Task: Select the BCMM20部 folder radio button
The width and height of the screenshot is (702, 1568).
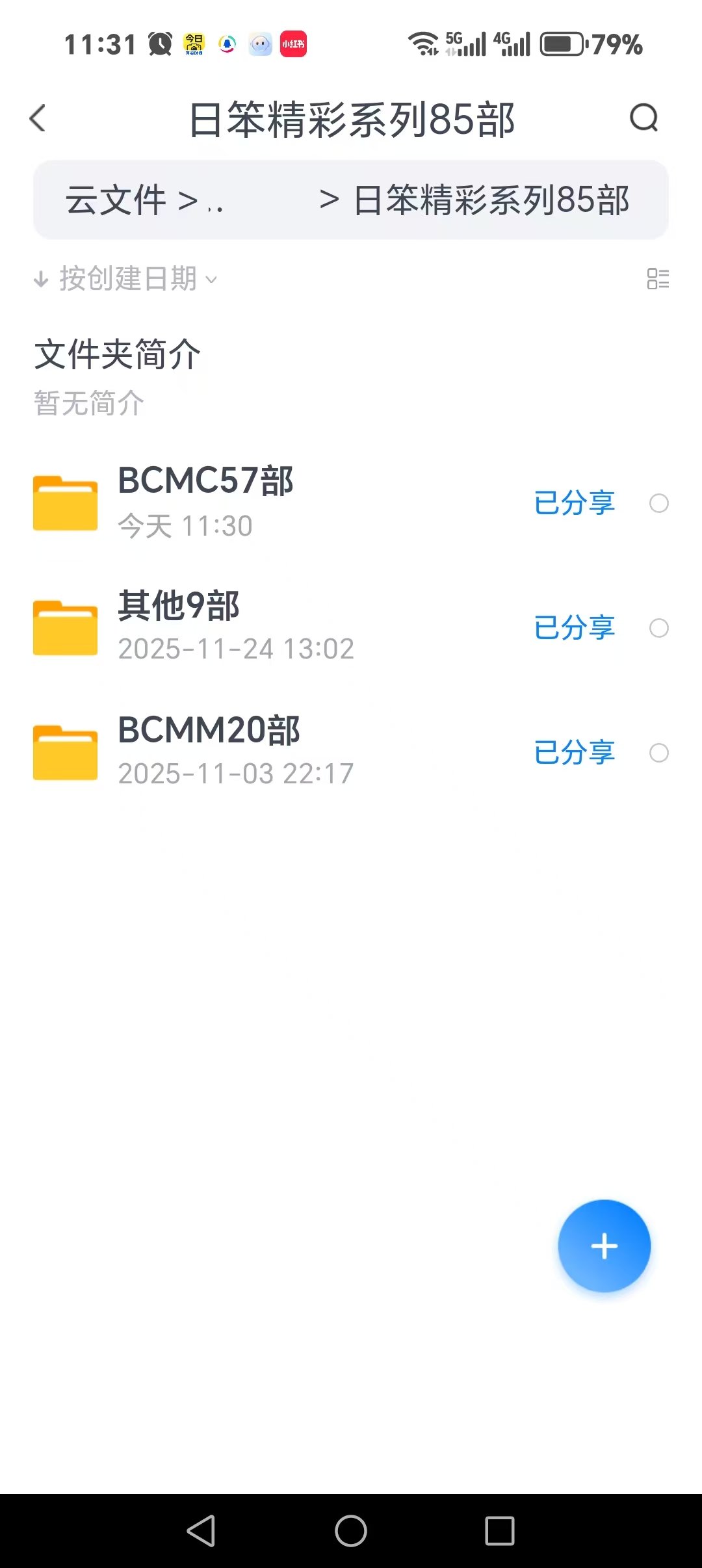Action: coord(659,753)
